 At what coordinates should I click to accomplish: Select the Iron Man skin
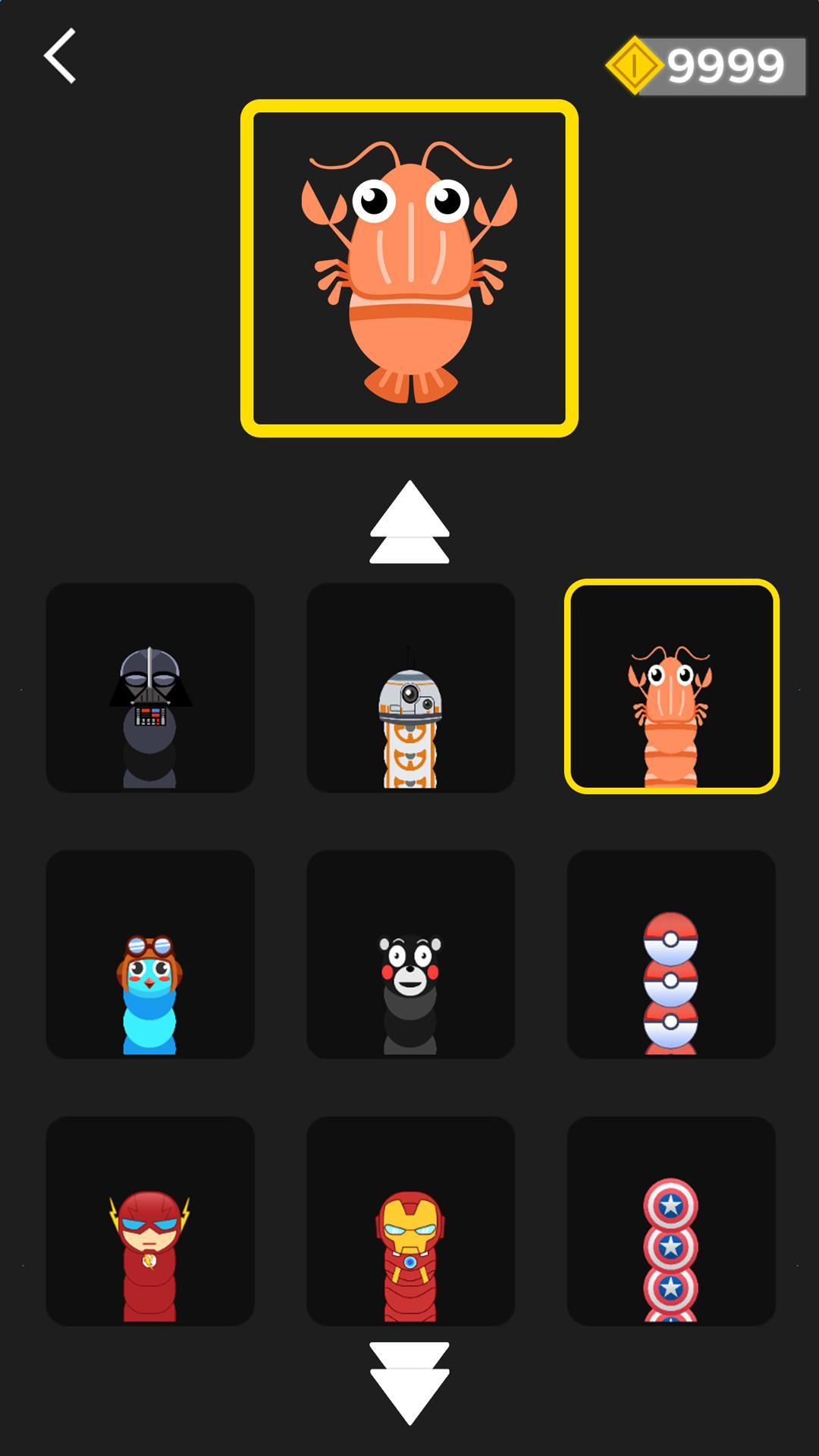410,1217
